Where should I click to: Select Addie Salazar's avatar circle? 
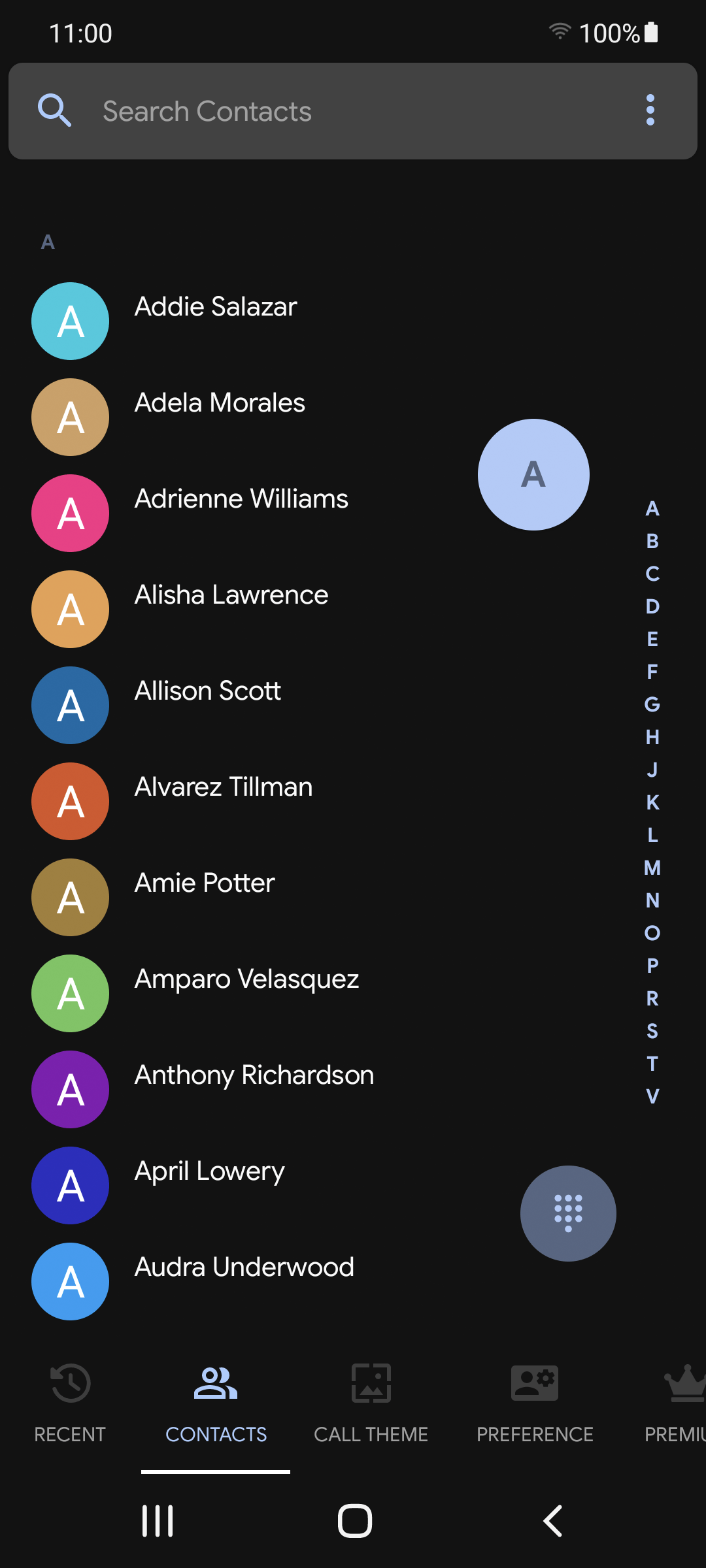[70, 321]
